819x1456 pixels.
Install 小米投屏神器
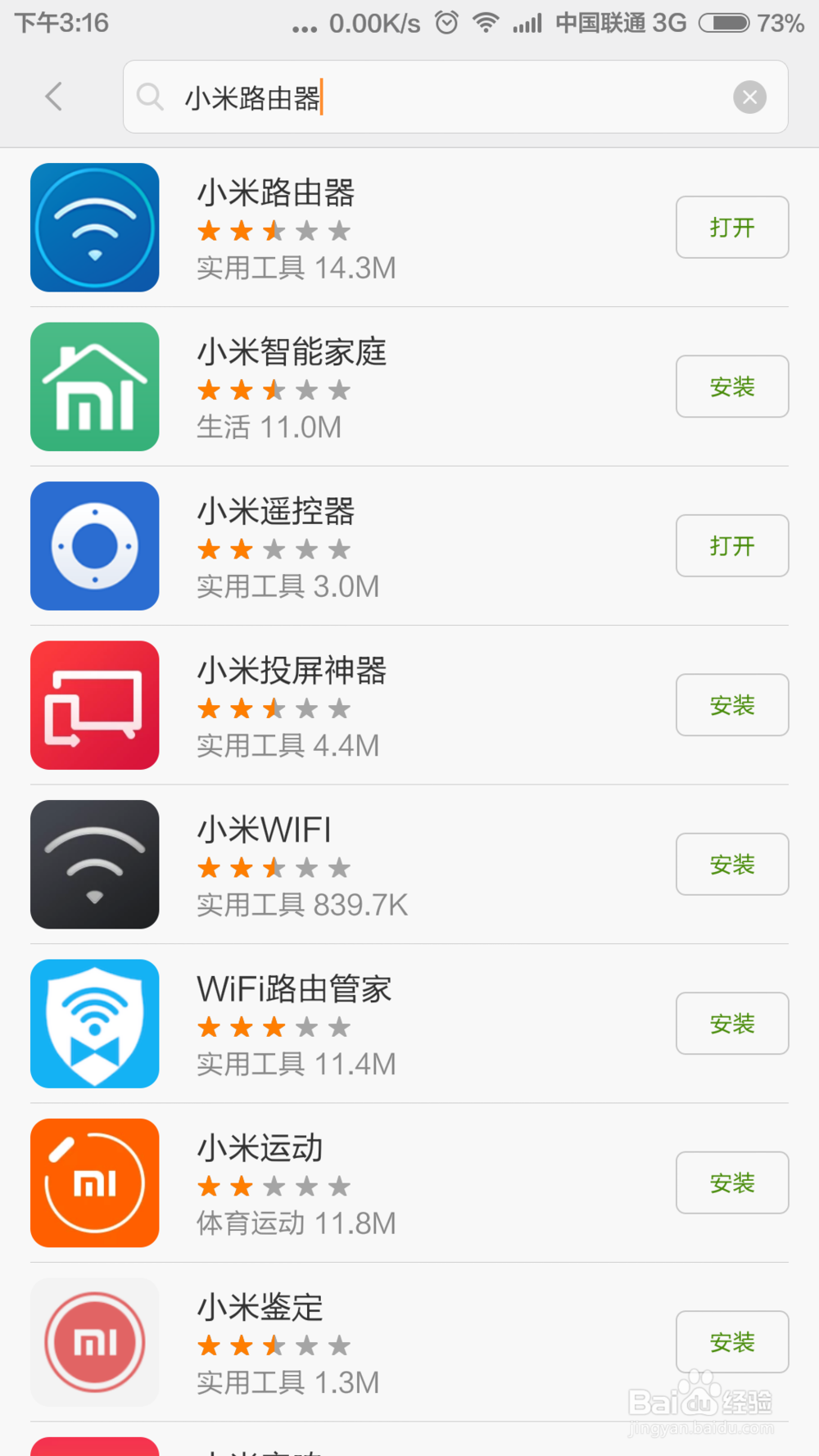coord(731,705)
